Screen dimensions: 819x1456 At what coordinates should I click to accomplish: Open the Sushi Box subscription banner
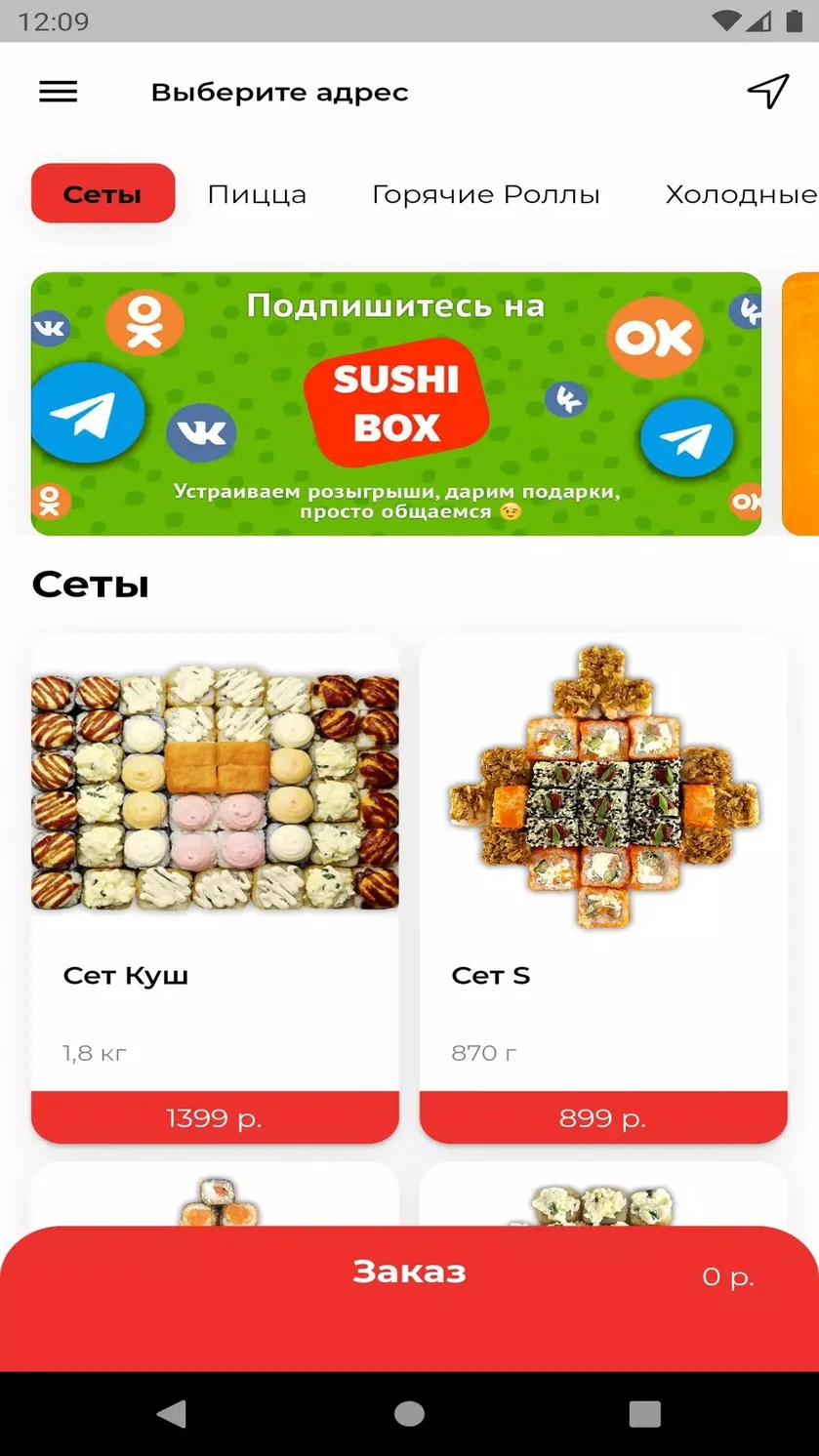coord(396,404)
